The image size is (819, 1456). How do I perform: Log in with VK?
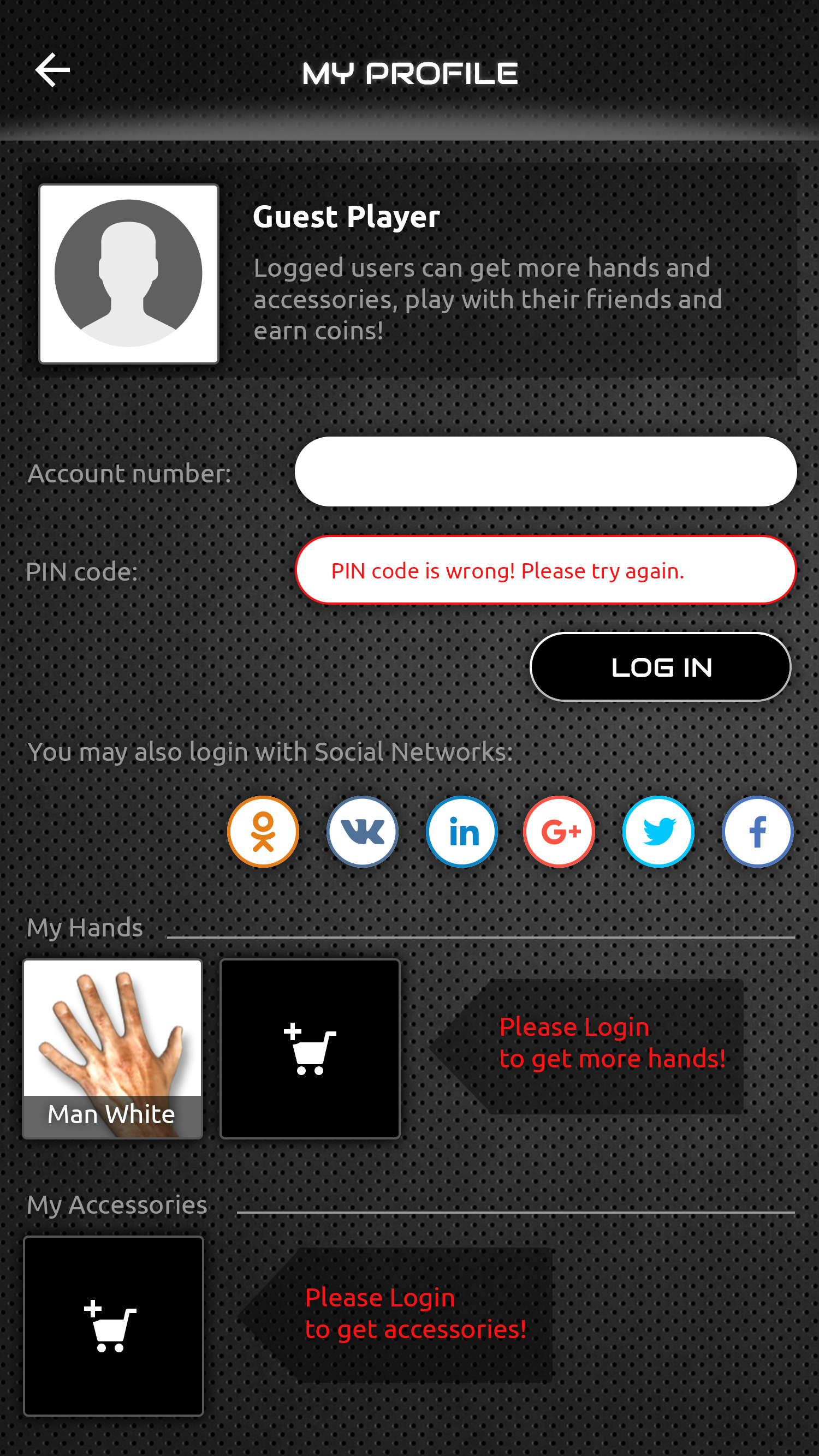pos(362,832)
